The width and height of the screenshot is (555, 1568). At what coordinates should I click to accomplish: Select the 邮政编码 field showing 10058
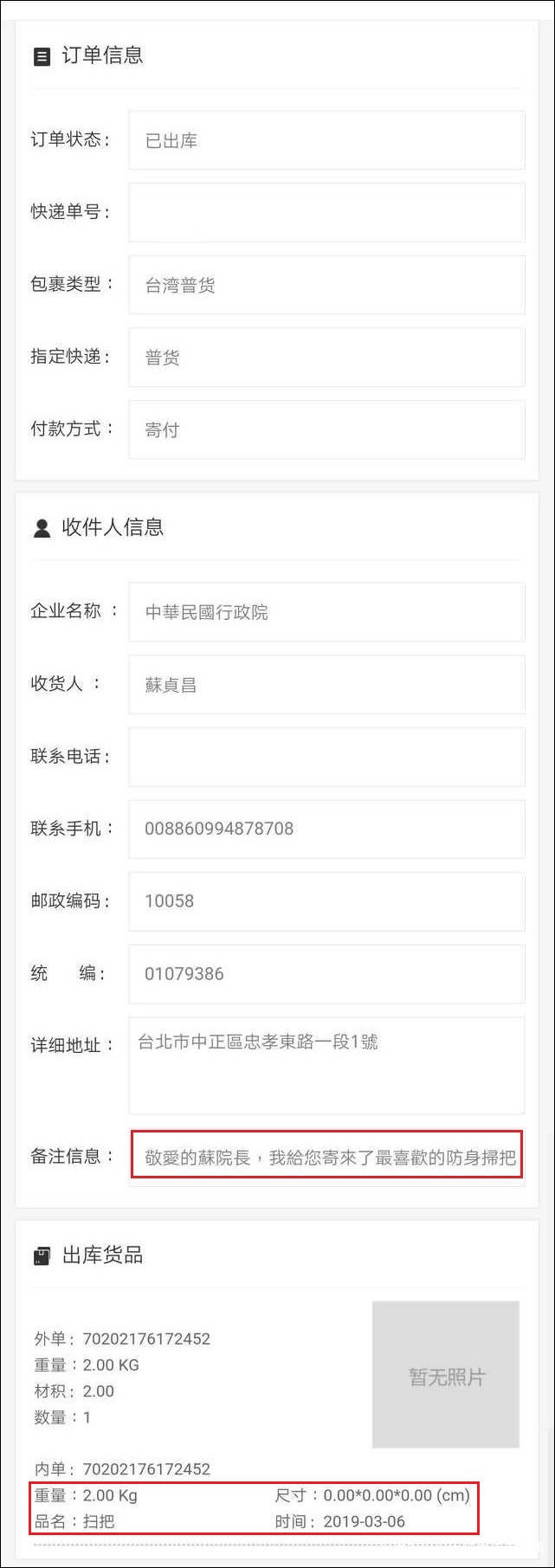tap(326, 900)
